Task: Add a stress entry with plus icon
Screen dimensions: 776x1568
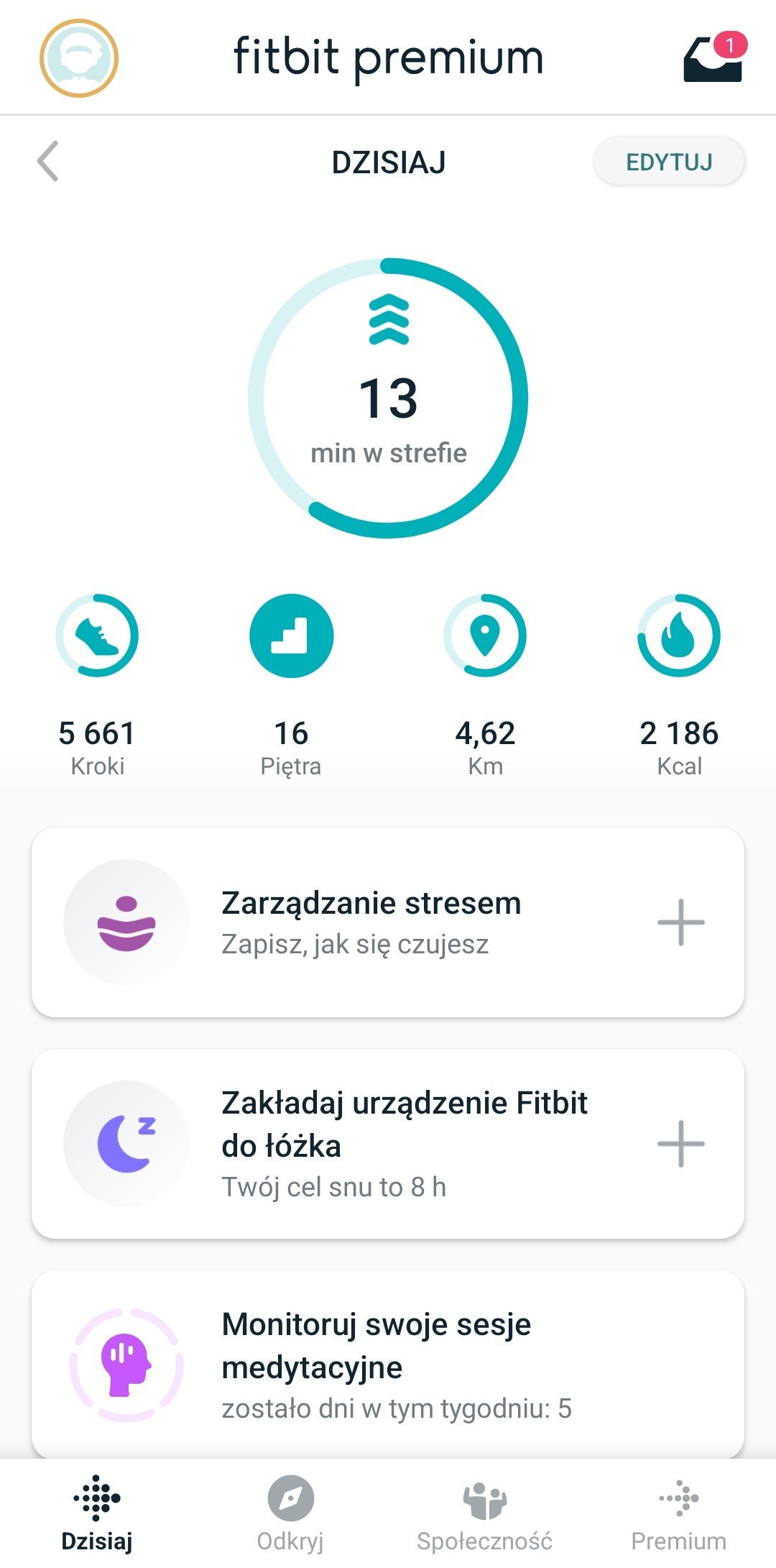Action: [681, 922]
